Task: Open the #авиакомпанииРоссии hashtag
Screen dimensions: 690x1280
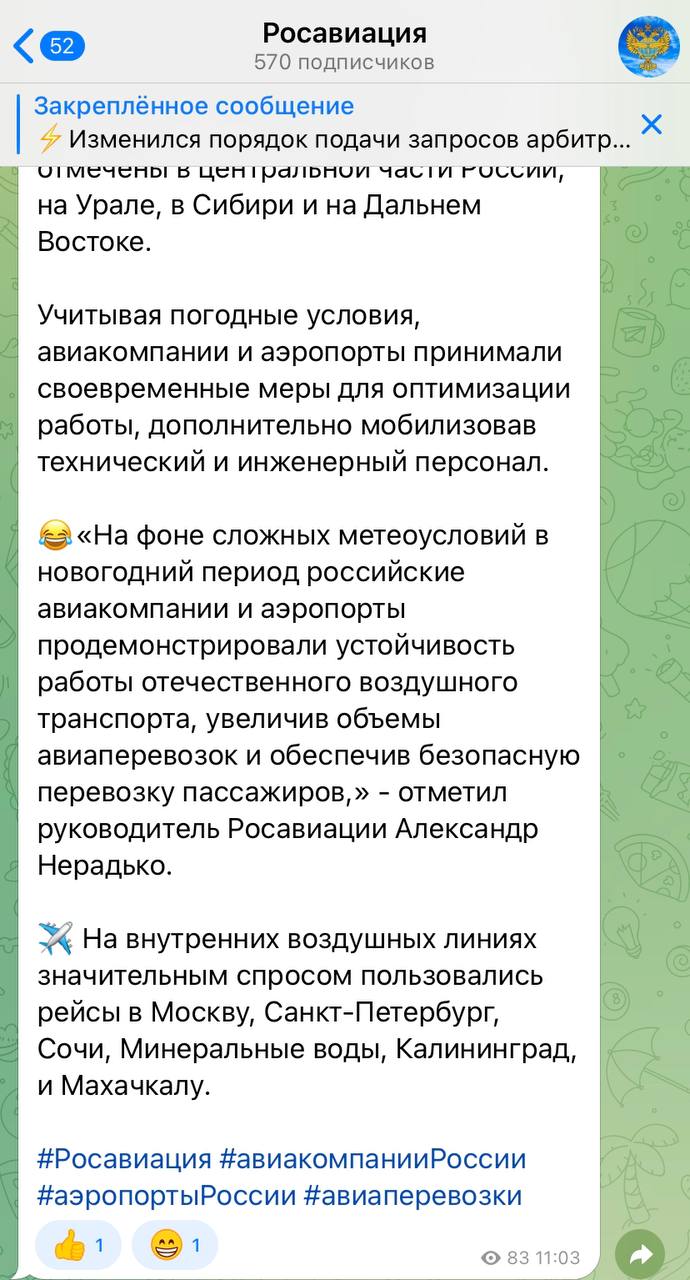Action: [x=372, y=1159]
